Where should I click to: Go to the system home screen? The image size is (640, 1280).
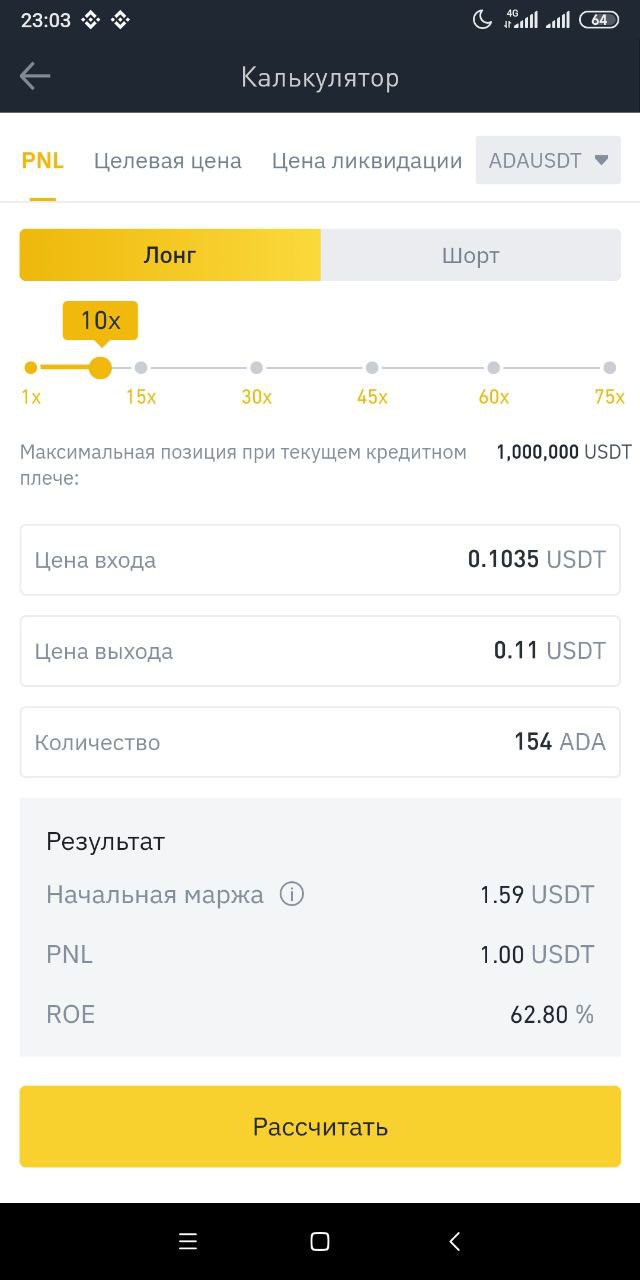(320, 1242)
